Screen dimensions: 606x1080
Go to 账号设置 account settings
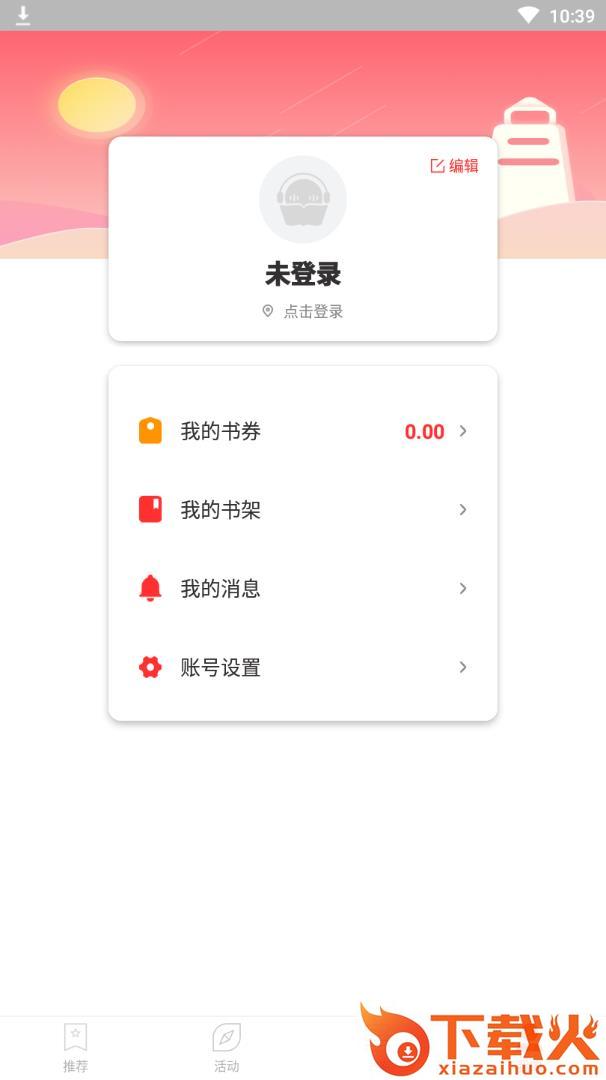302,667
